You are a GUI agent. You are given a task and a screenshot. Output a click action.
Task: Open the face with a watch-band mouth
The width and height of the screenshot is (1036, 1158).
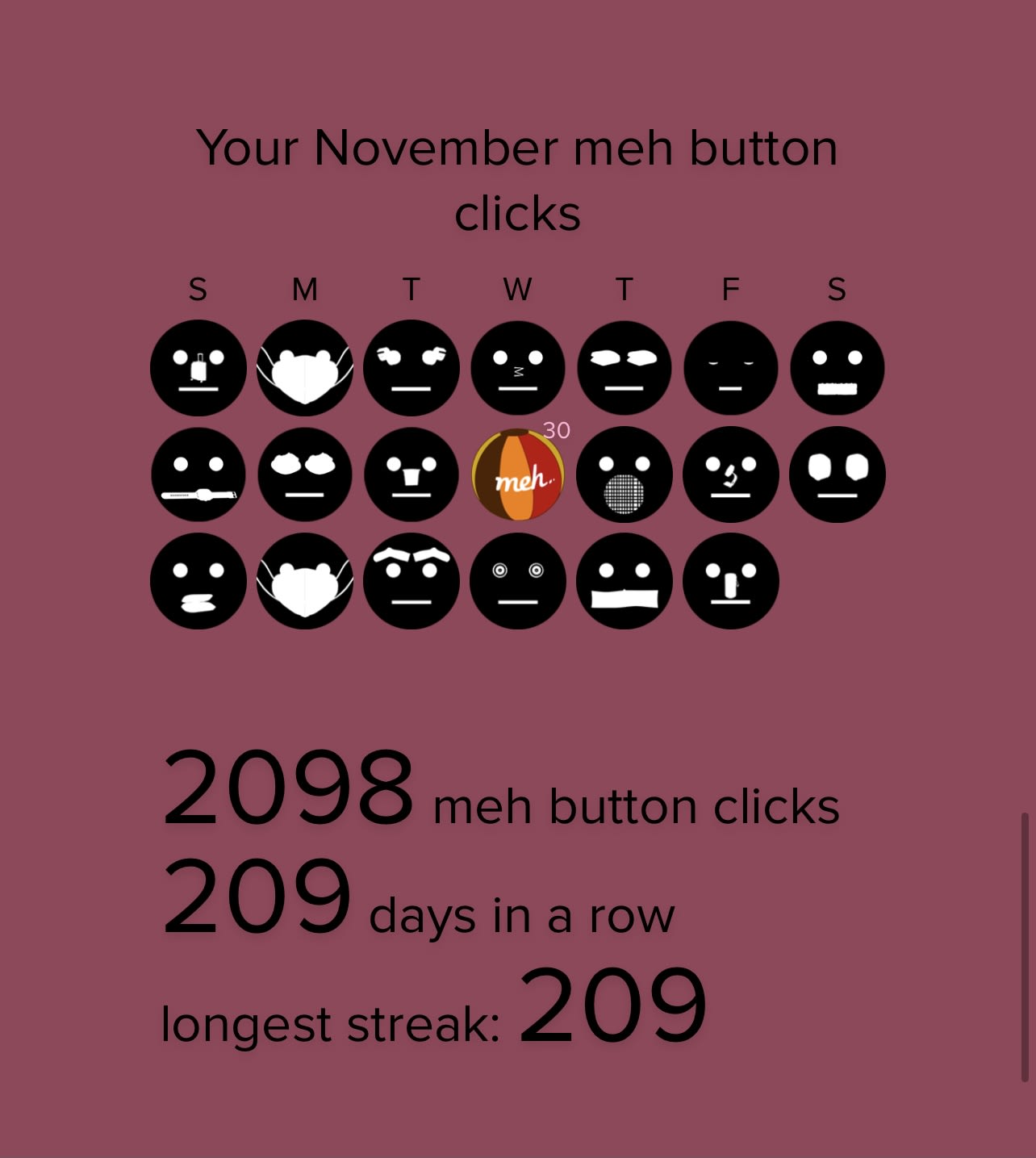click(198, 474)
